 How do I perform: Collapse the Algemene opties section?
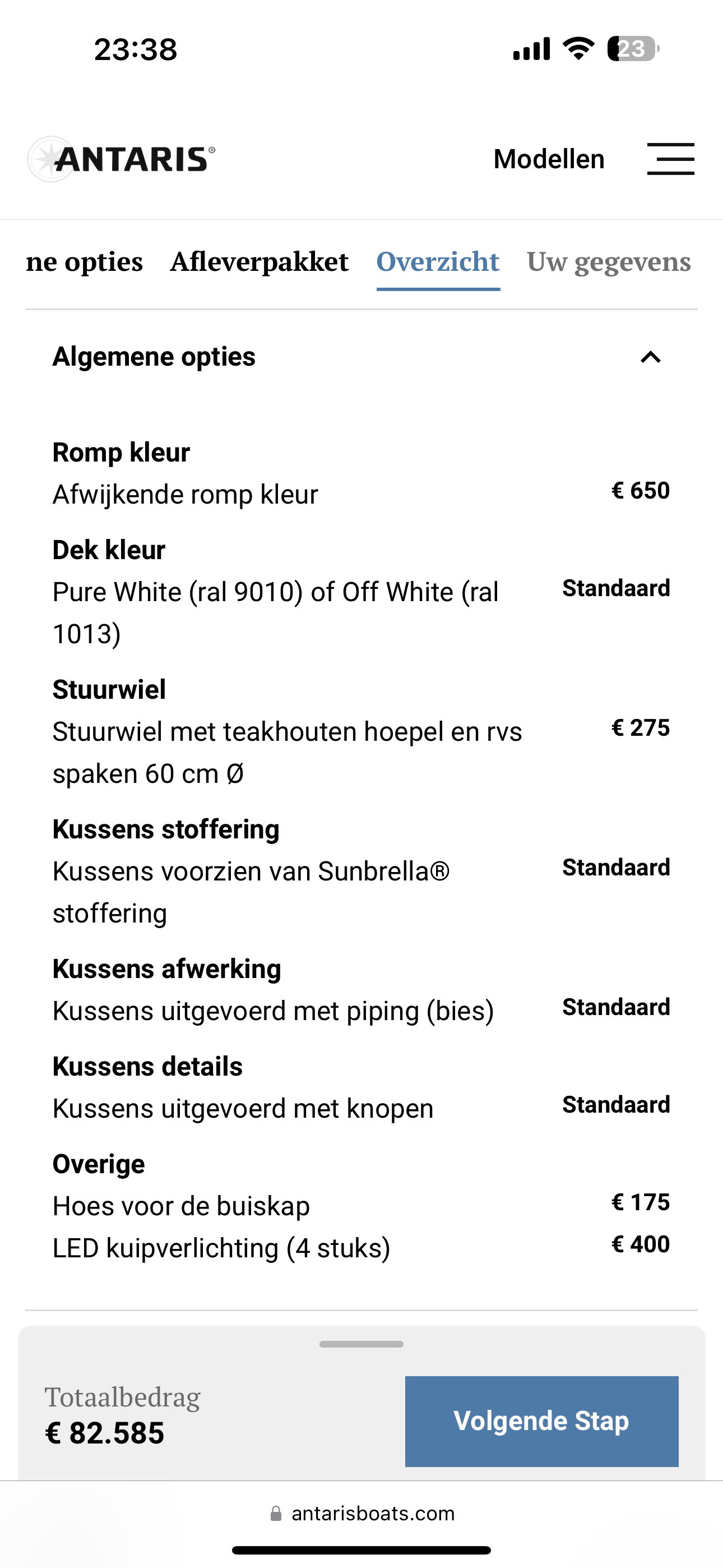click(x=651, y=357)
